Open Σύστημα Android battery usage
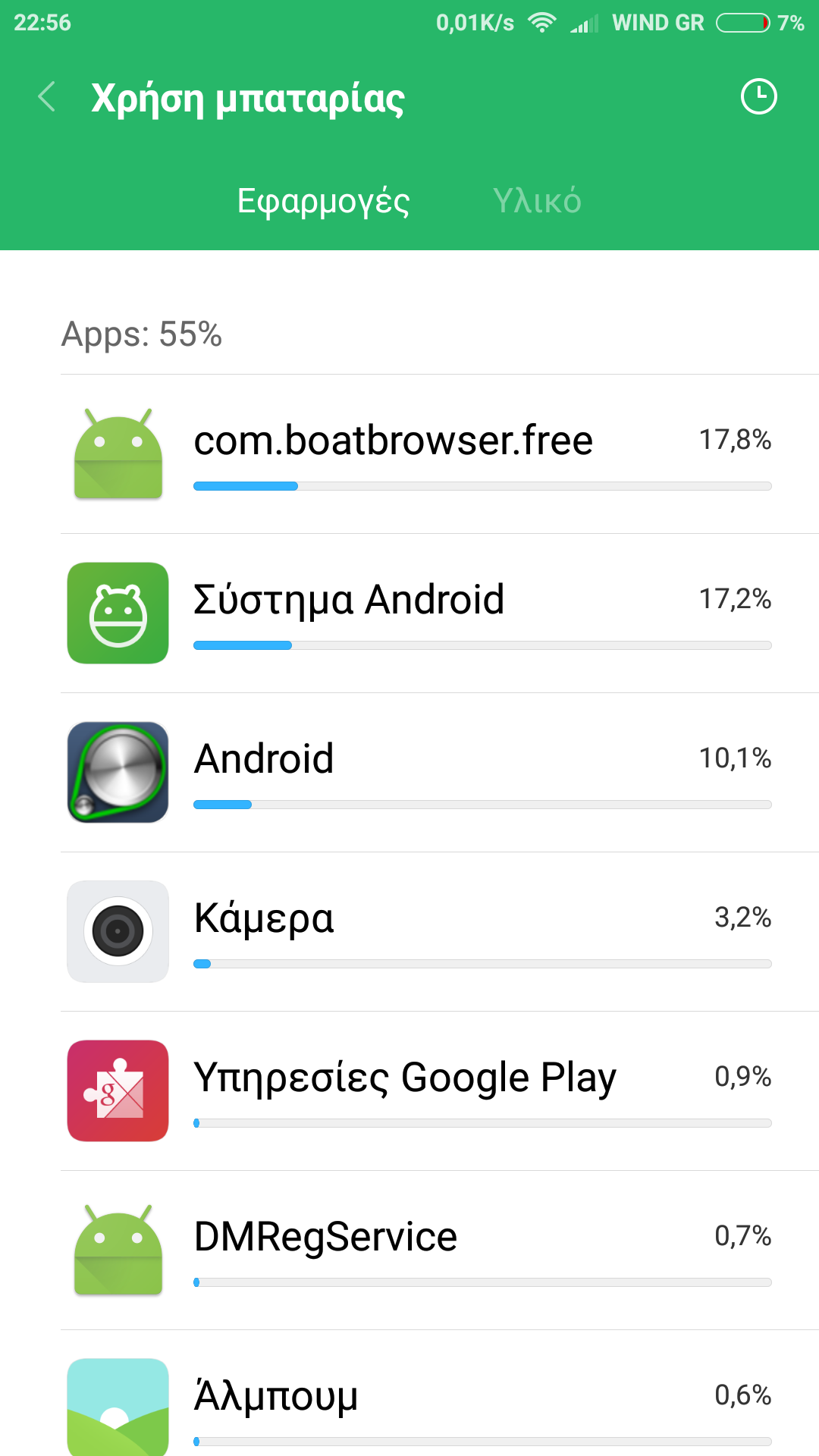Screen dimensions: 819x1456 (x=425, y=614)
